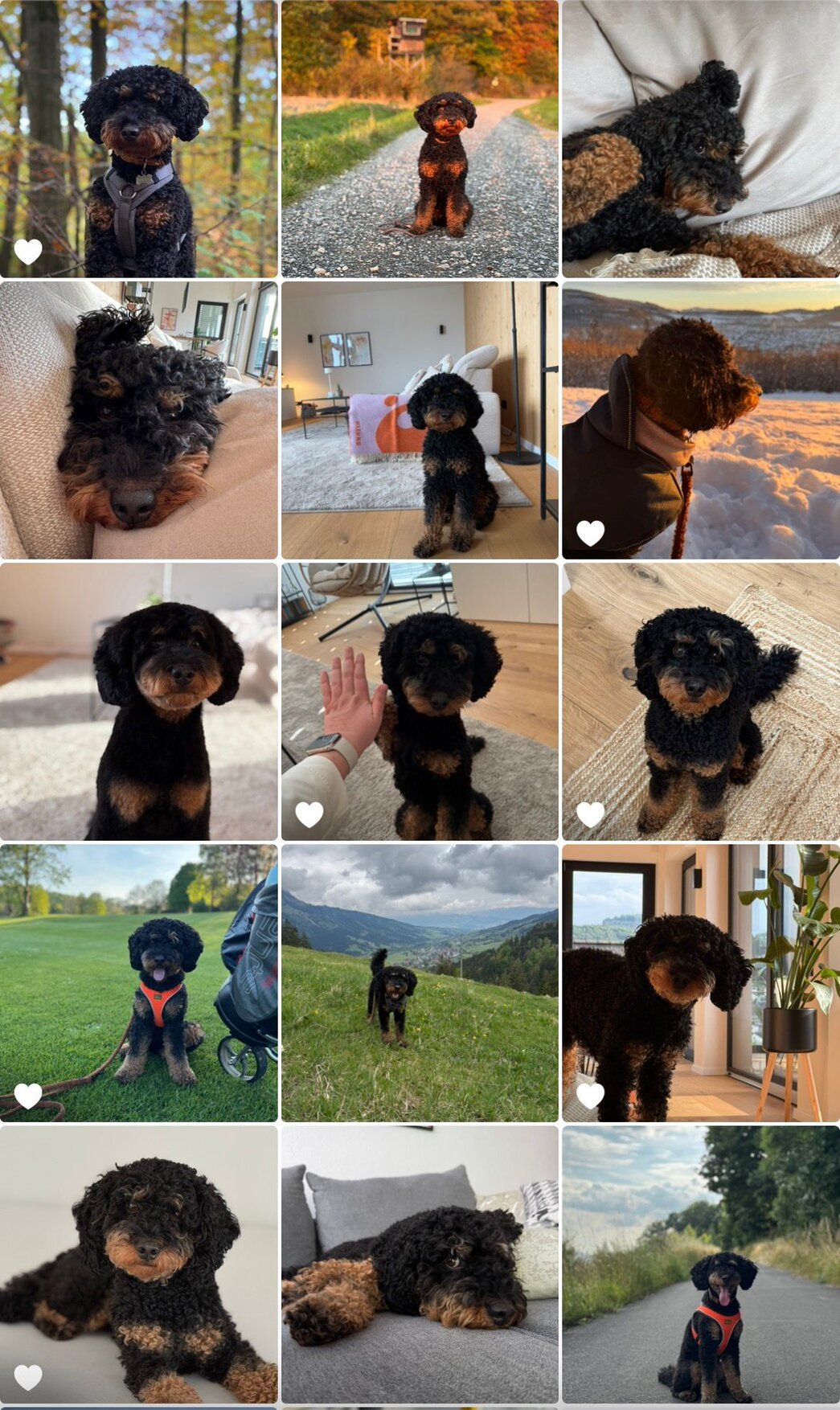View the snowy sunset photo of the dog

[701, 420]
